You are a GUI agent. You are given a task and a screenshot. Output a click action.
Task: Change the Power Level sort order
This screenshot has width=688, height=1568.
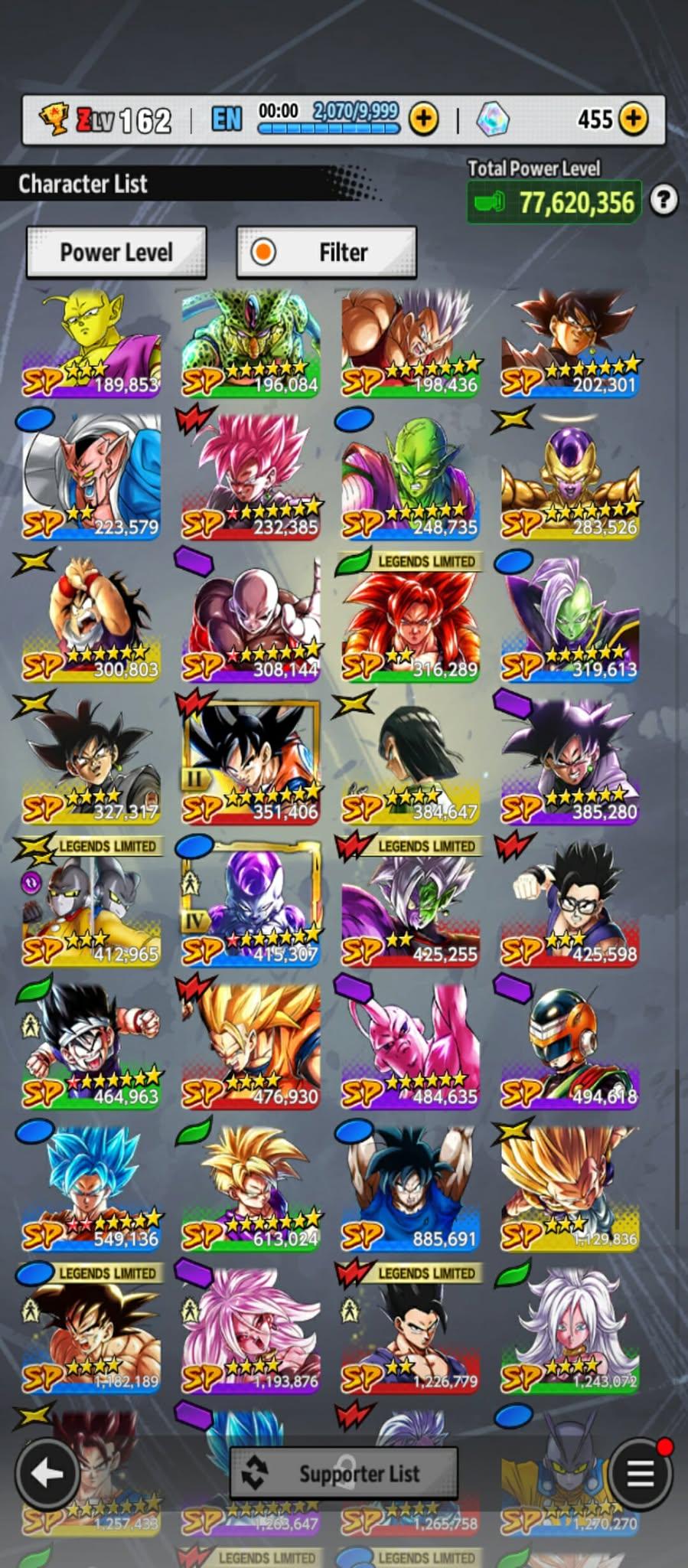pos(116,252)
